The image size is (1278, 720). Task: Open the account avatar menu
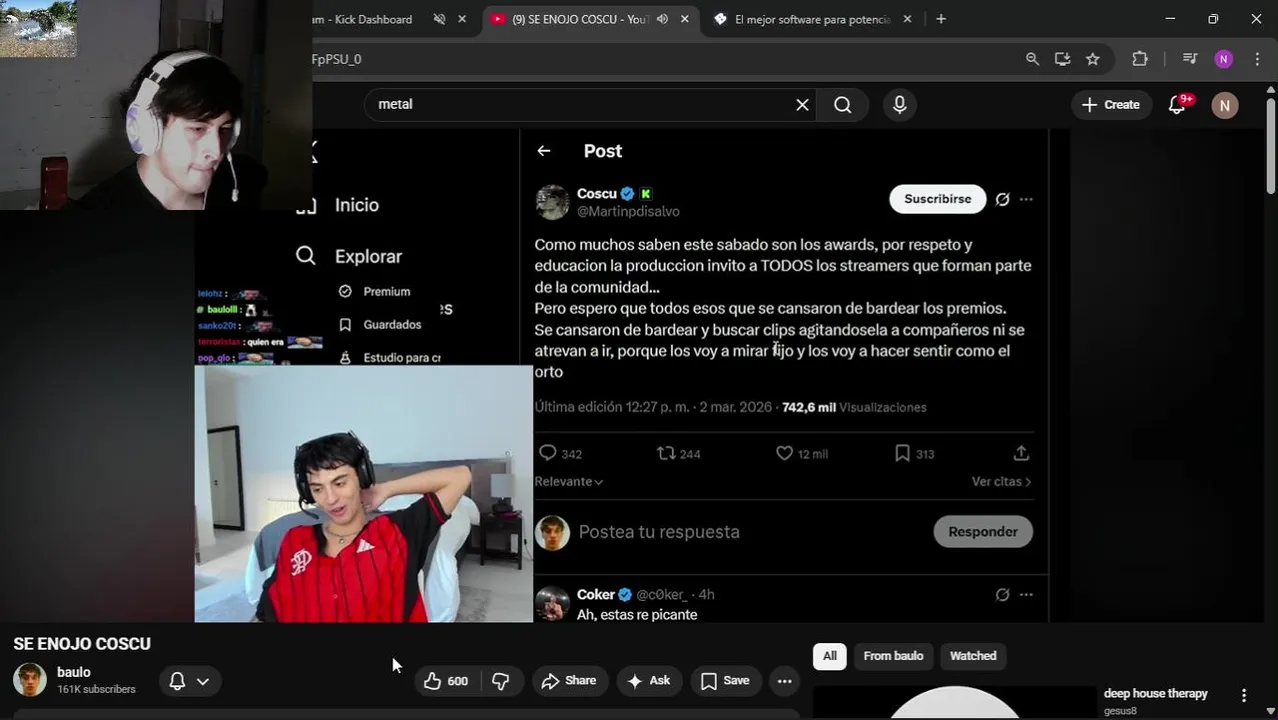1224,105
